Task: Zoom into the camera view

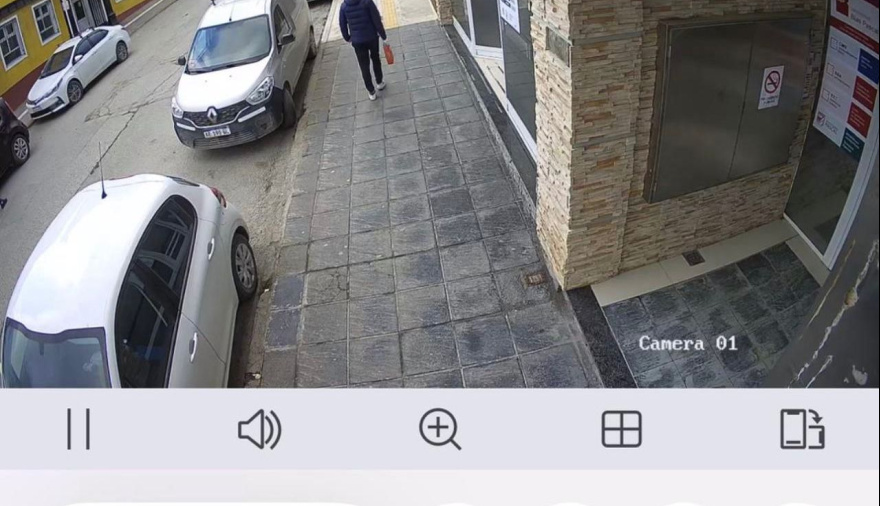Action: point(439,429)
